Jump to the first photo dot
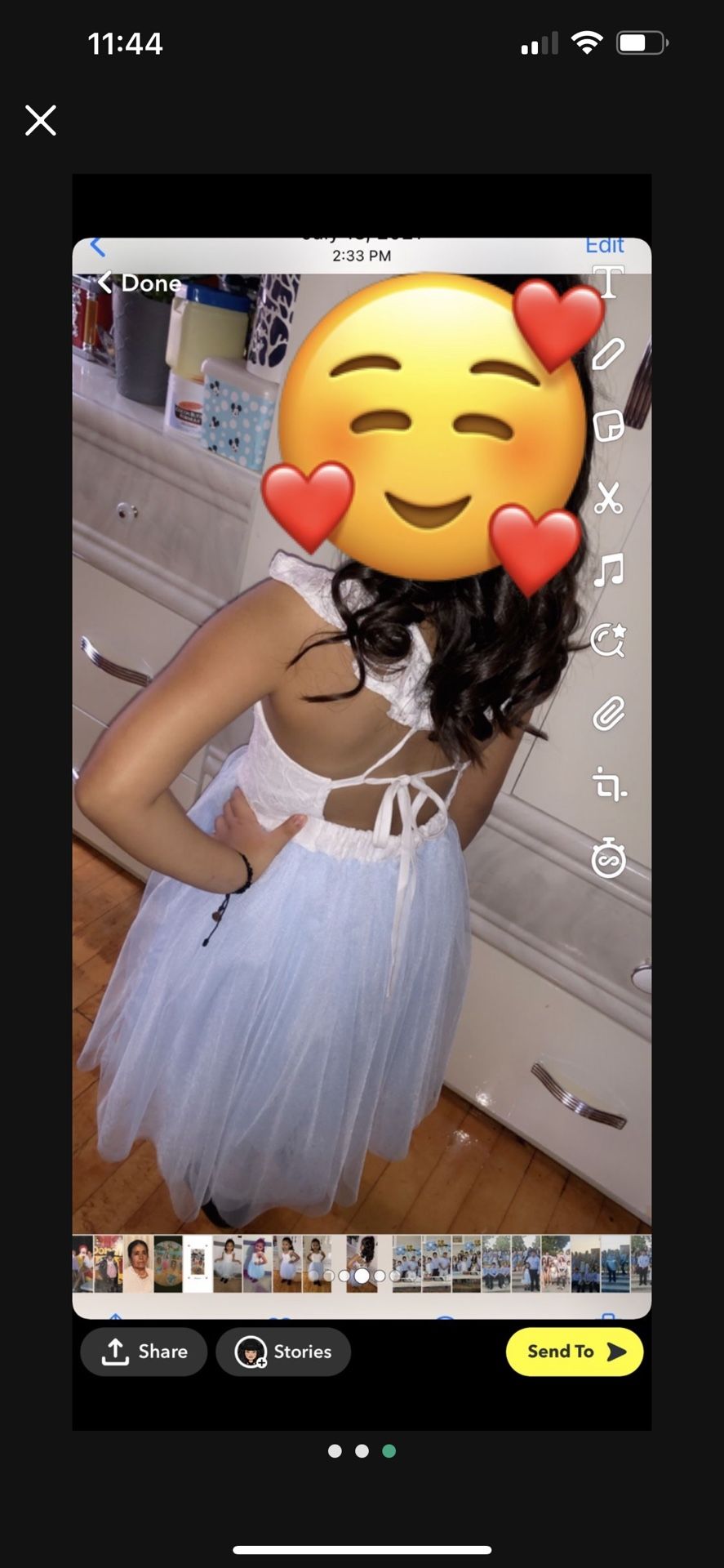Screen dimensions: 724x1568 click(335, 1451)
